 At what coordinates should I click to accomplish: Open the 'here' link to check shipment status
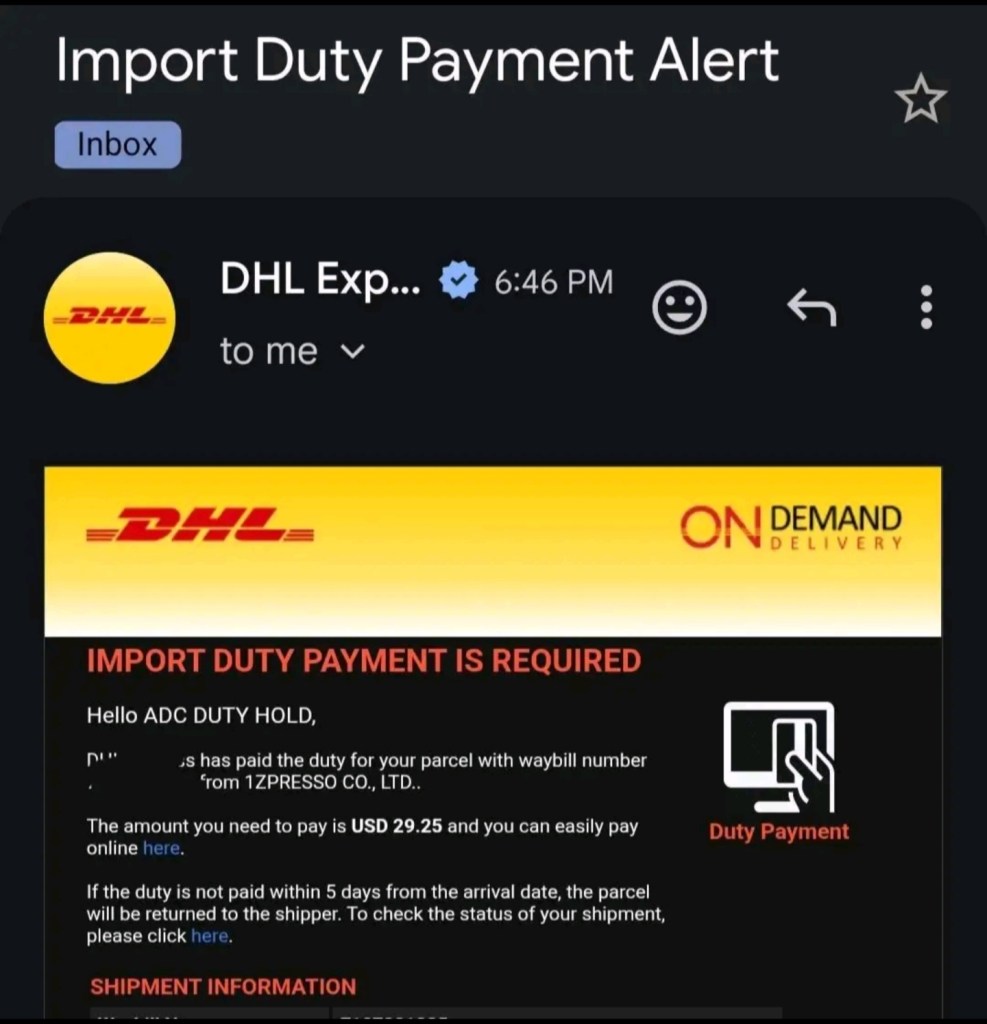[x=209, y=936]
